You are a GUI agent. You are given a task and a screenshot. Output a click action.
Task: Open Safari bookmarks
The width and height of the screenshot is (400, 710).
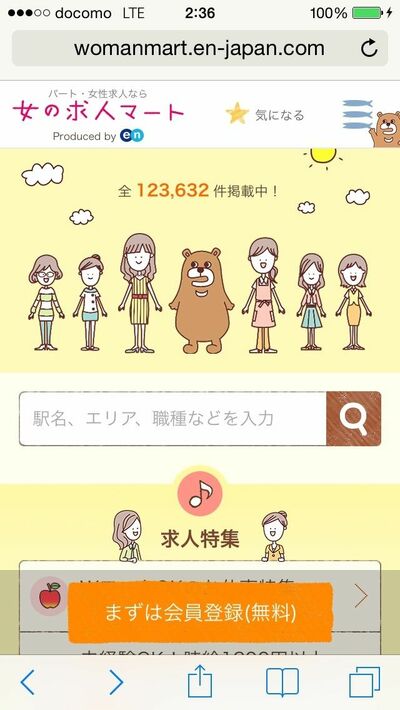[282, 682]
